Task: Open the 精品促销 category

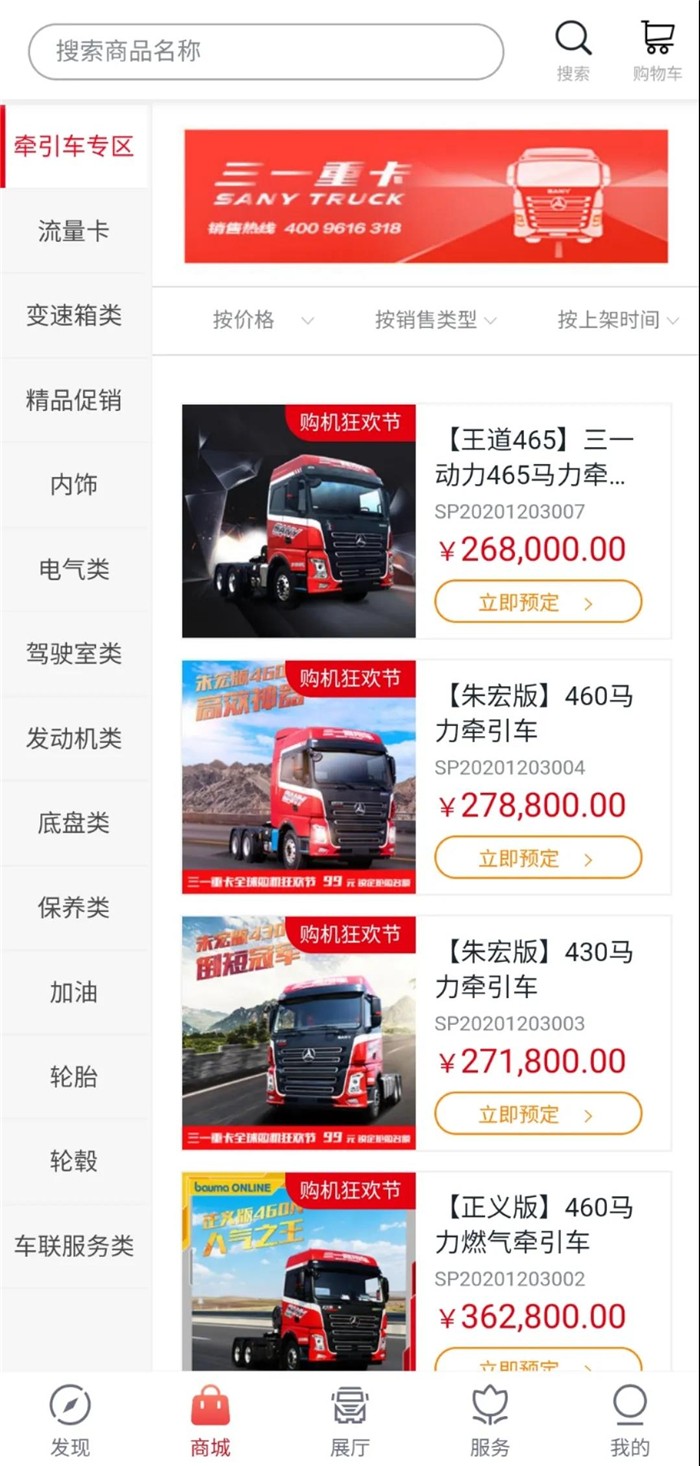Action: click(x=74, y=400)
